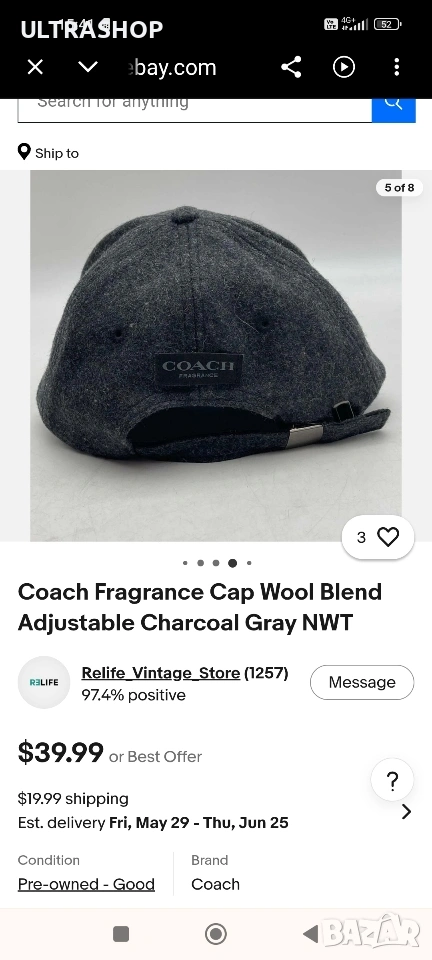The height and width of the screenshot is (960, 432).
Task: Open the Pre-owned - Good condition link
Action: 86,884
